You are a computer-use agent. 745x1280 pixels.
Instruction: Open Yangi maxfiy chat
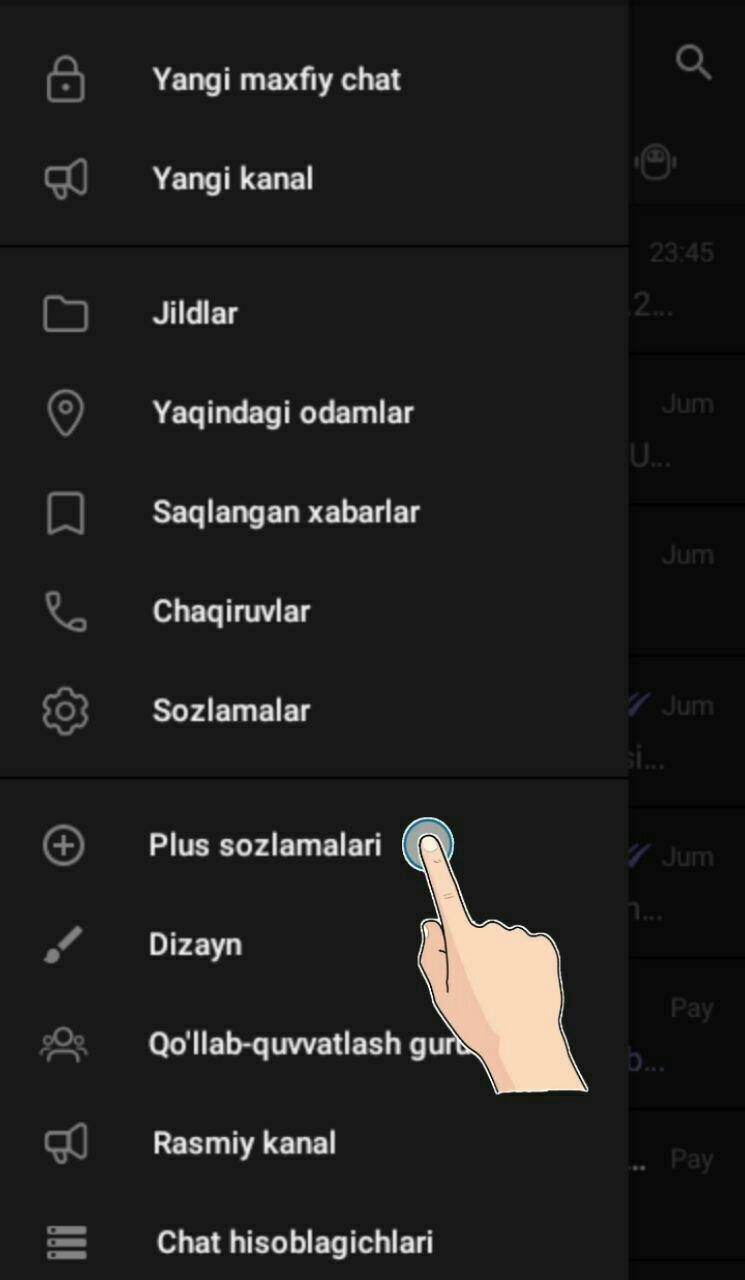pos(276,80)
